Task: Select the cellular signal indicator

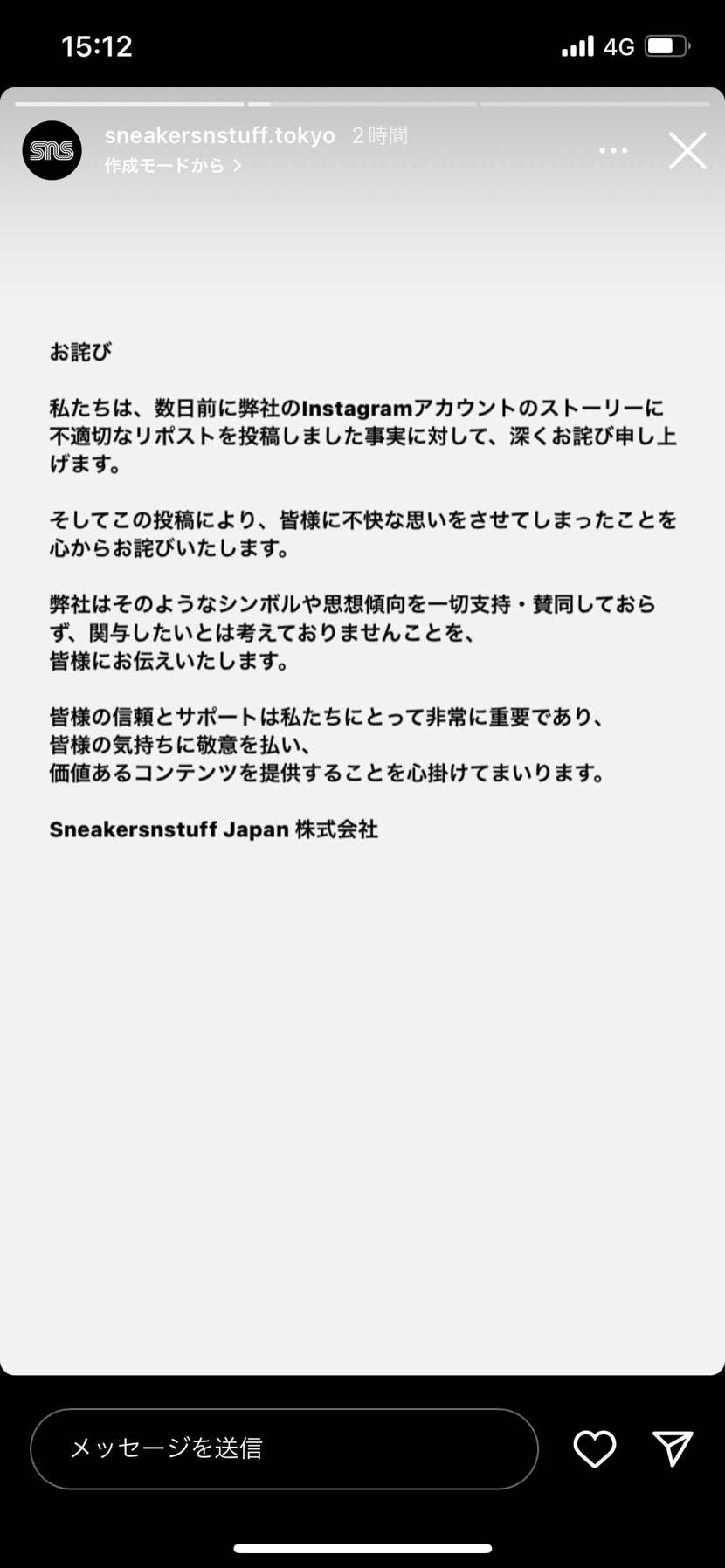Action: pos(577,45)
